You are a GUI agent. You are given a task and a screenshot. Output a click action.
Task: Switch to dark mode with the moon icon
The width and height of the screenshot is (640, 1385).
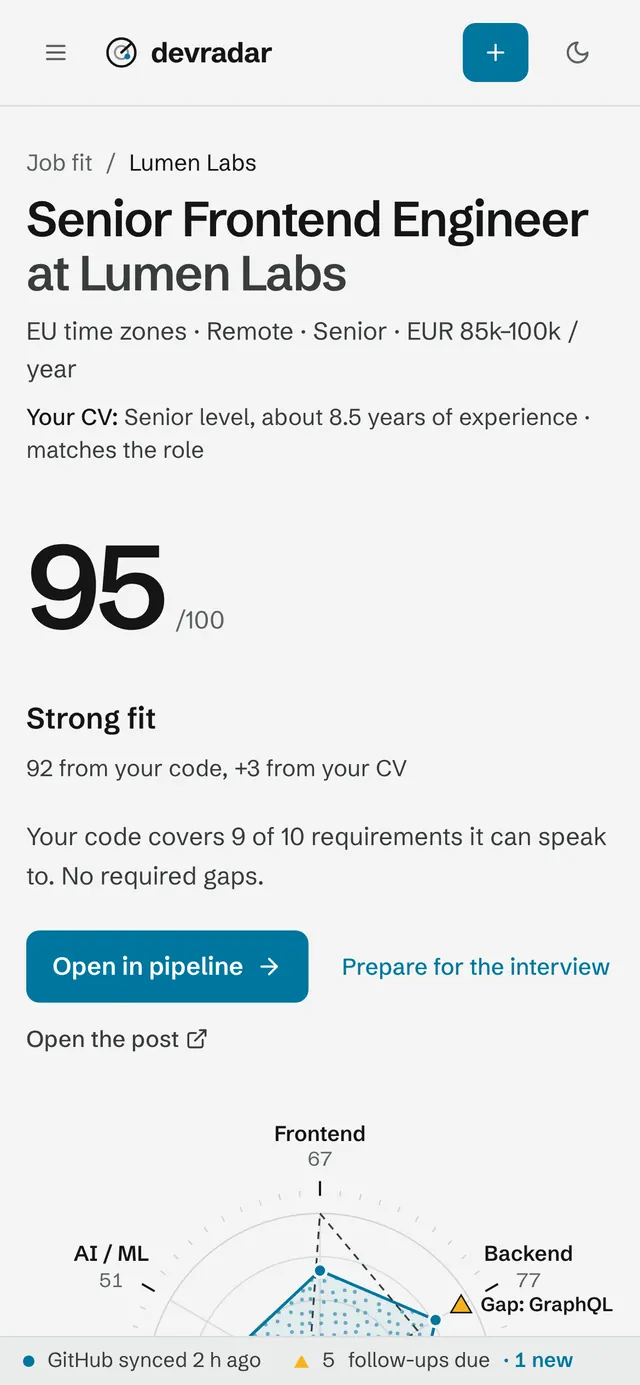tap(577, 53)
